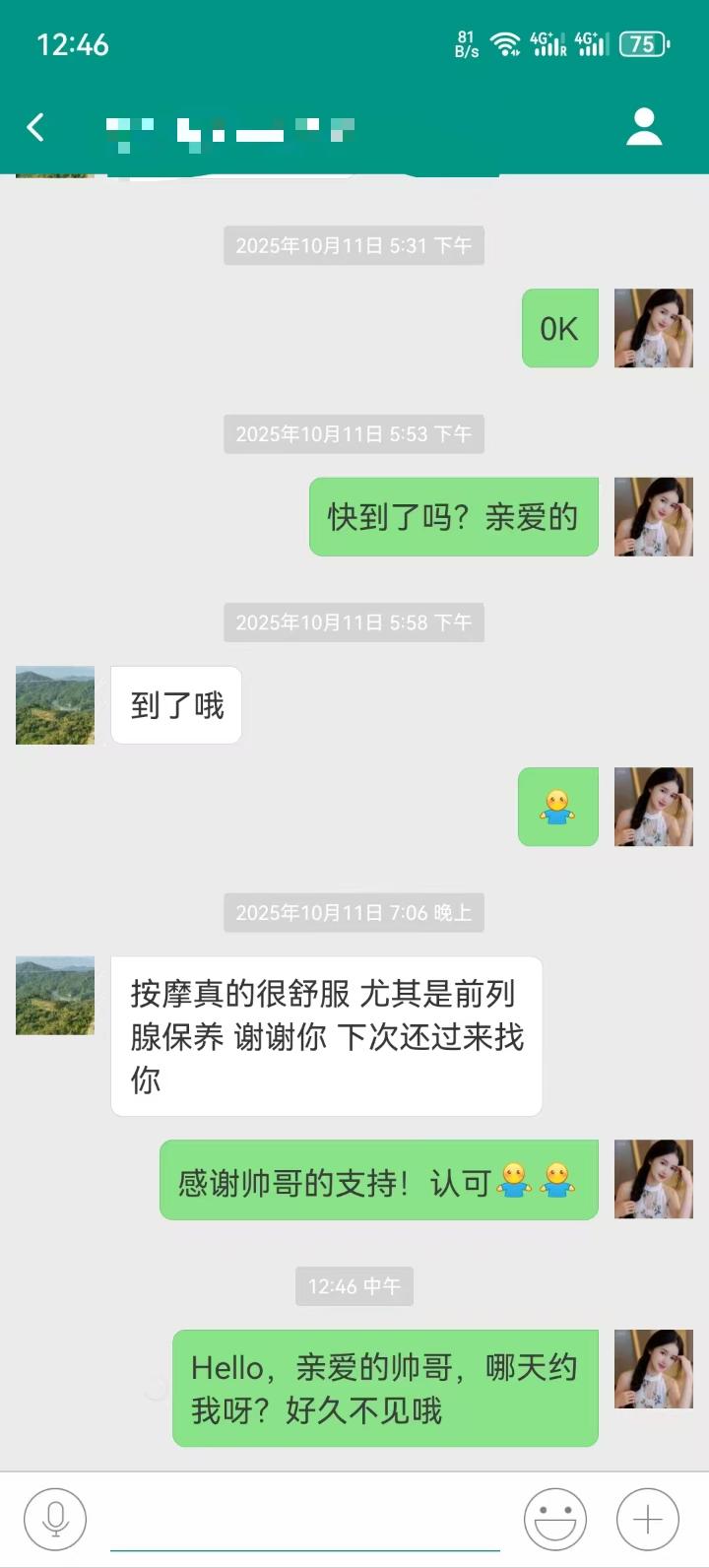Tap the back arrow to leave the chat
Screen dimensions: 709x1568
point(36,128)
